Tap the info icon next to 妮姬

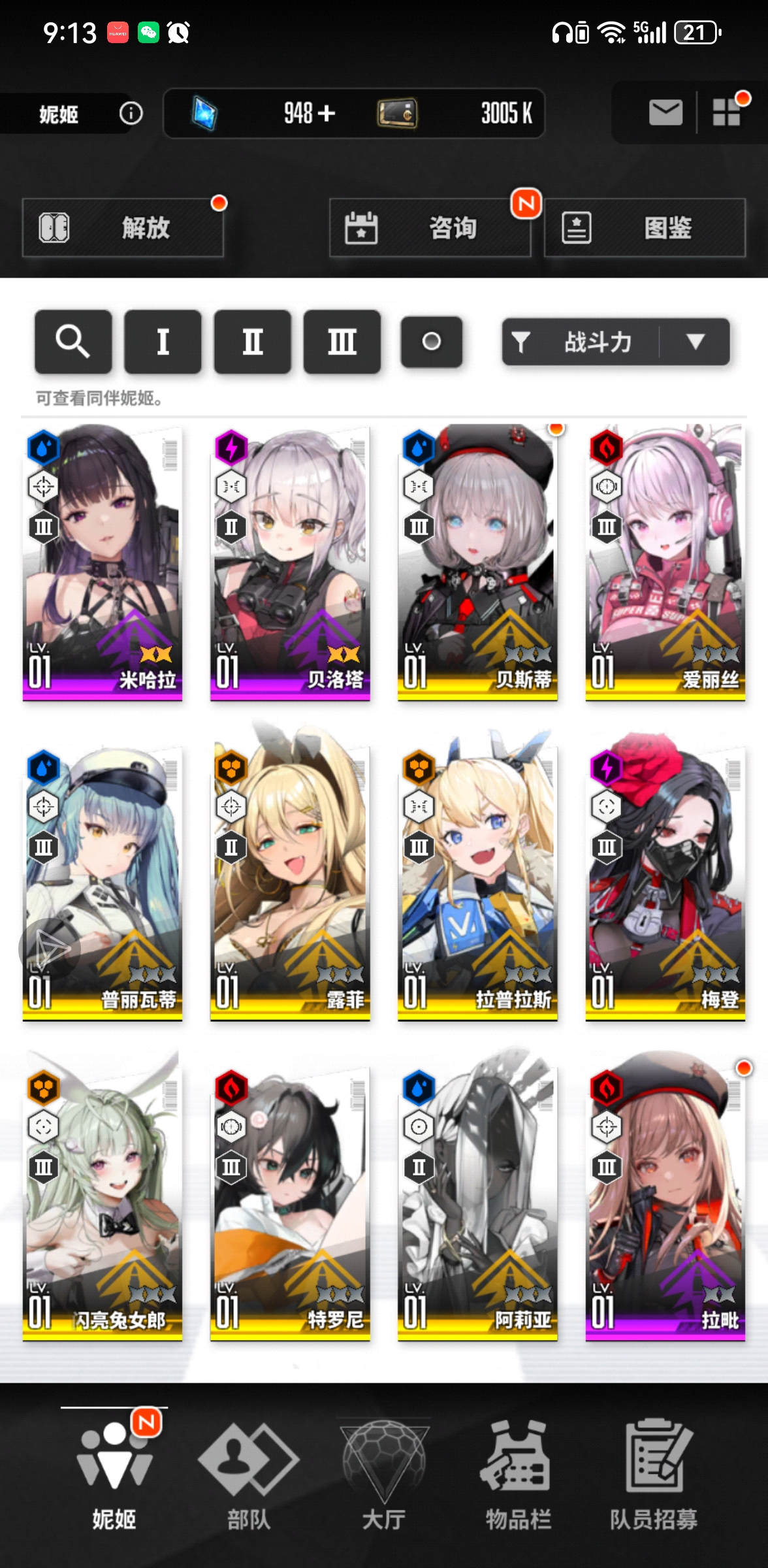coord(131,114)
